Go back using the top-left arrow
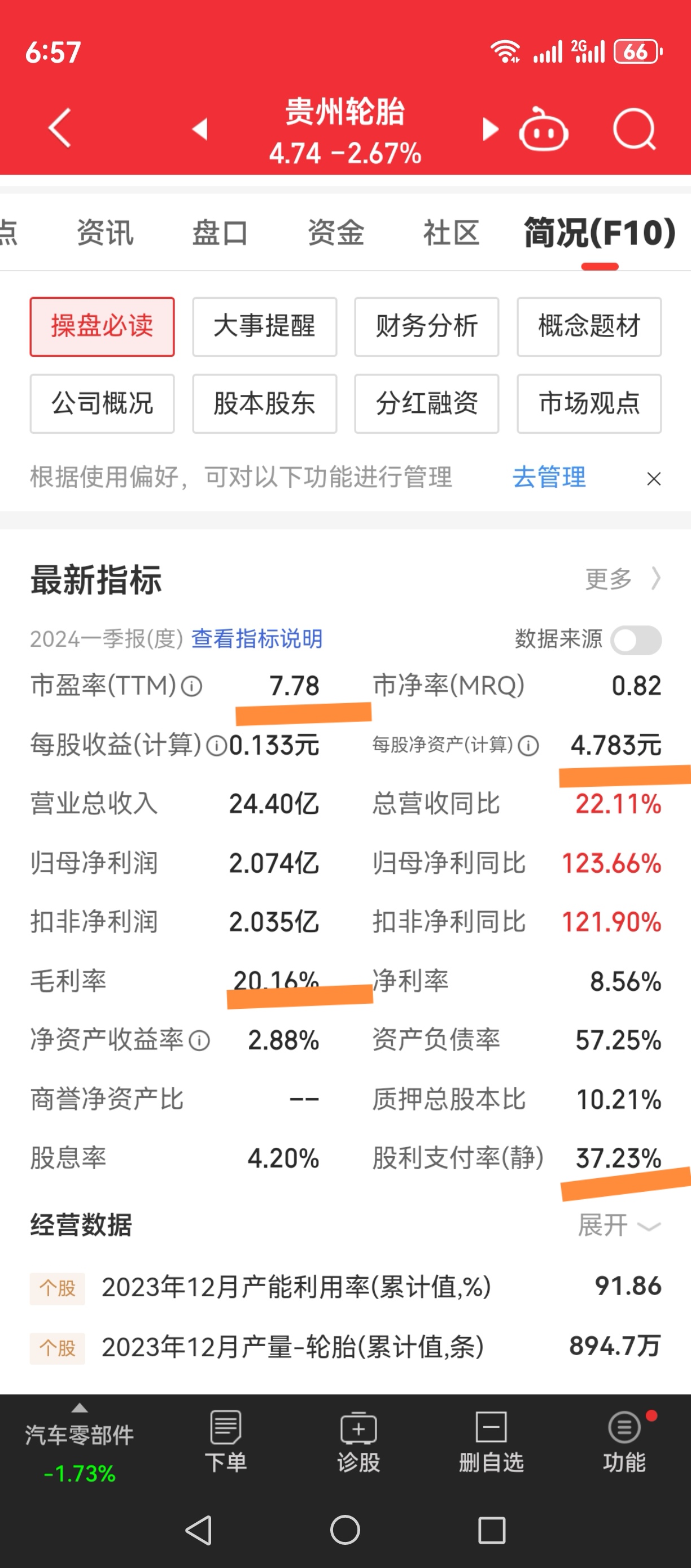 [60, 128]
